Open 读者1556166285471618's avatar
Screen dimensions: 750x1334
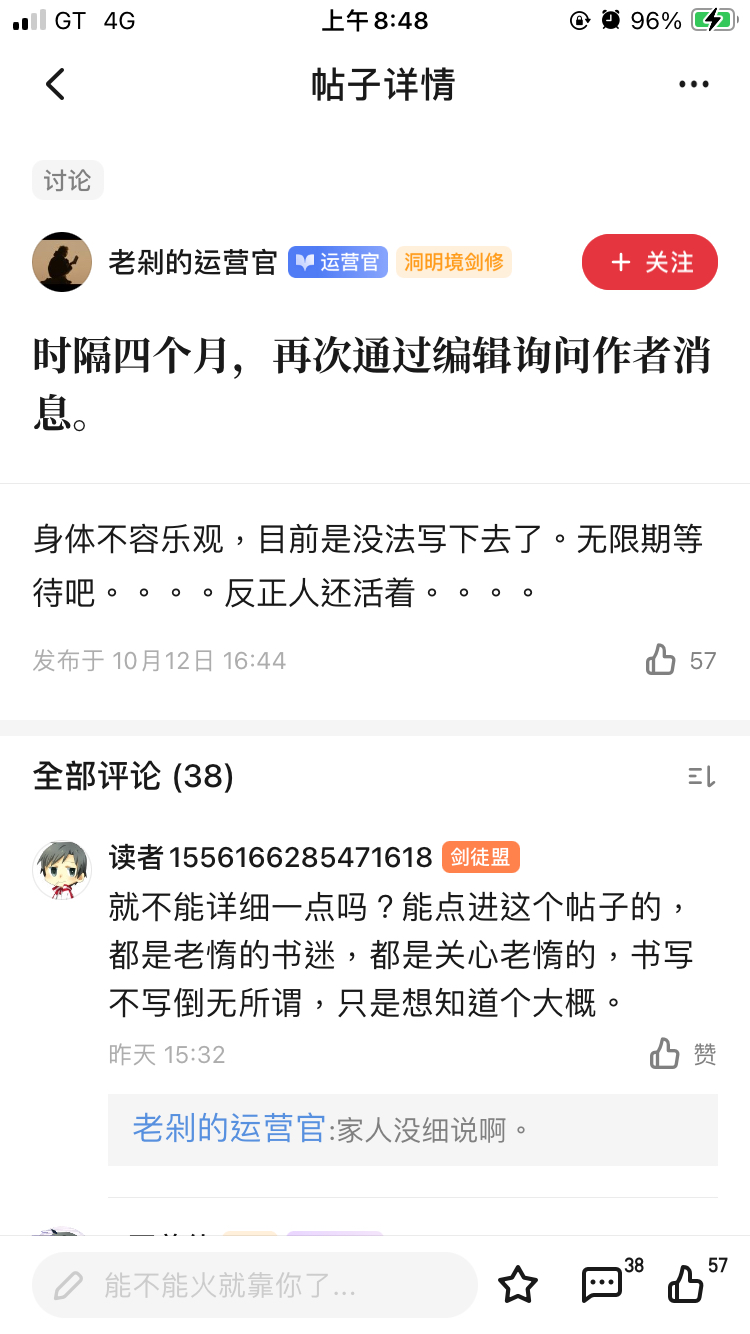(62, 870)
